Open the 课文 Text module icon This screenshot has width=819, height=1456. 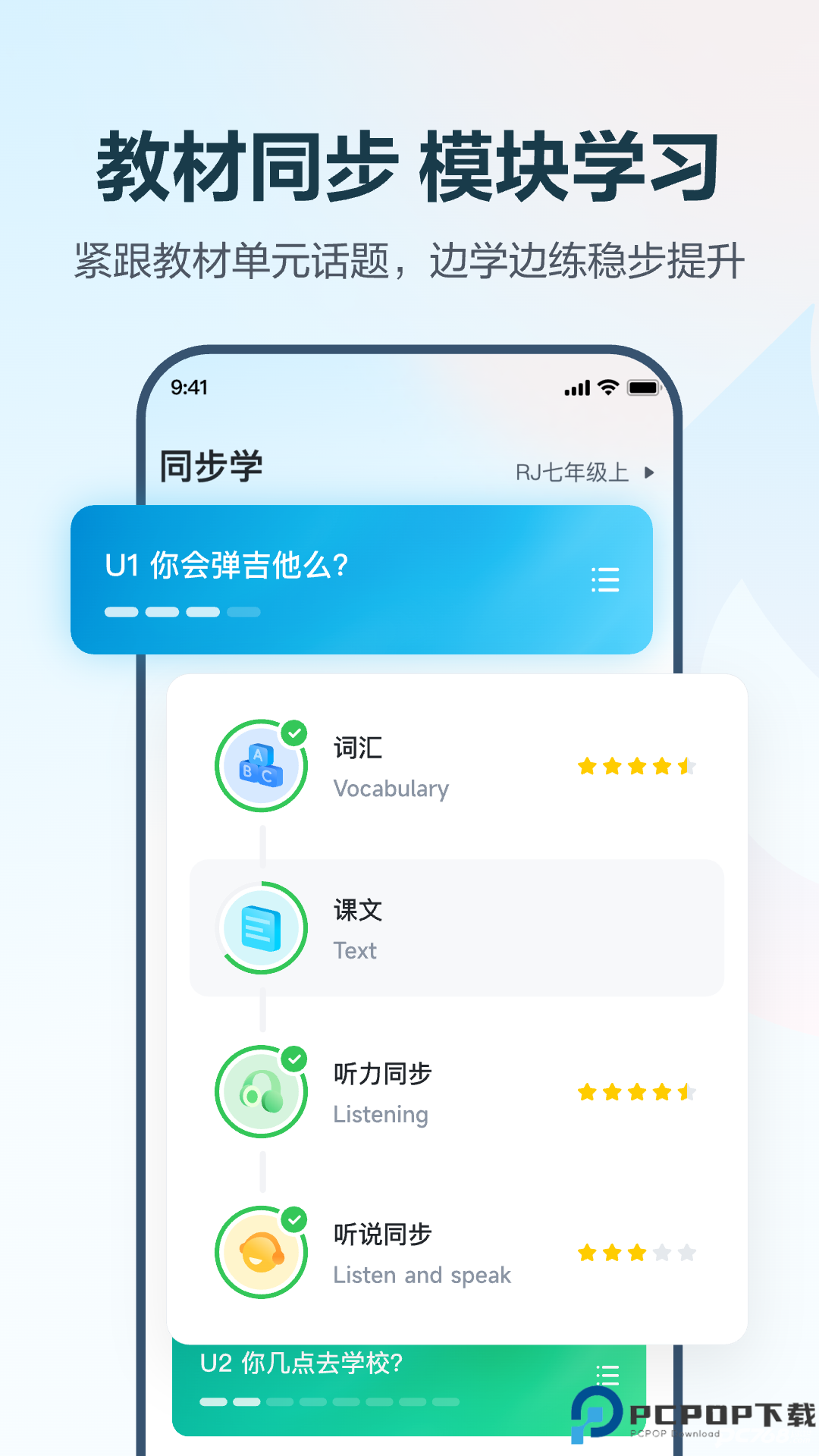(x=261, y=927)
